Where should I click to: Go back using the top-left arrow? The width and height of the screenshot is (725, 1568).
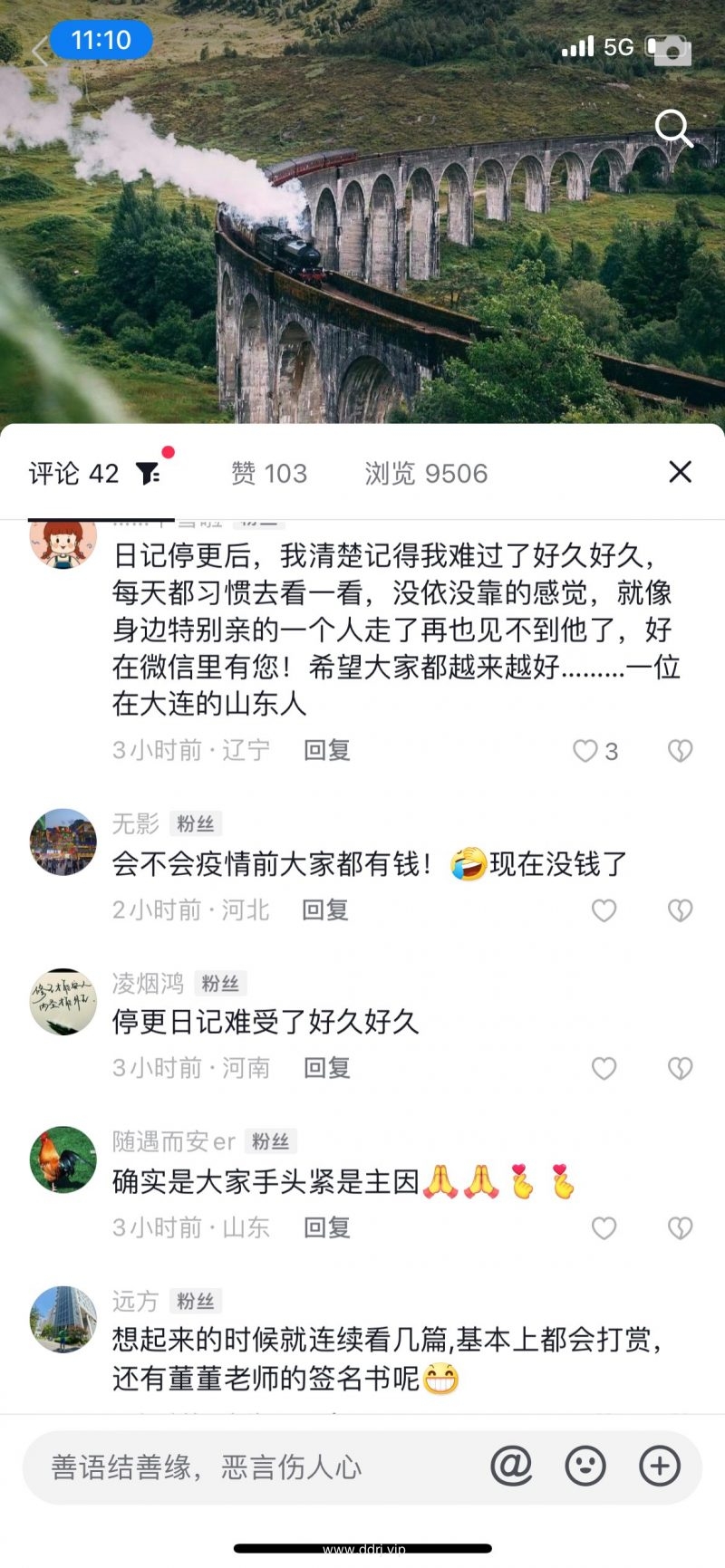pyautogui.click(x=38, y=52)
